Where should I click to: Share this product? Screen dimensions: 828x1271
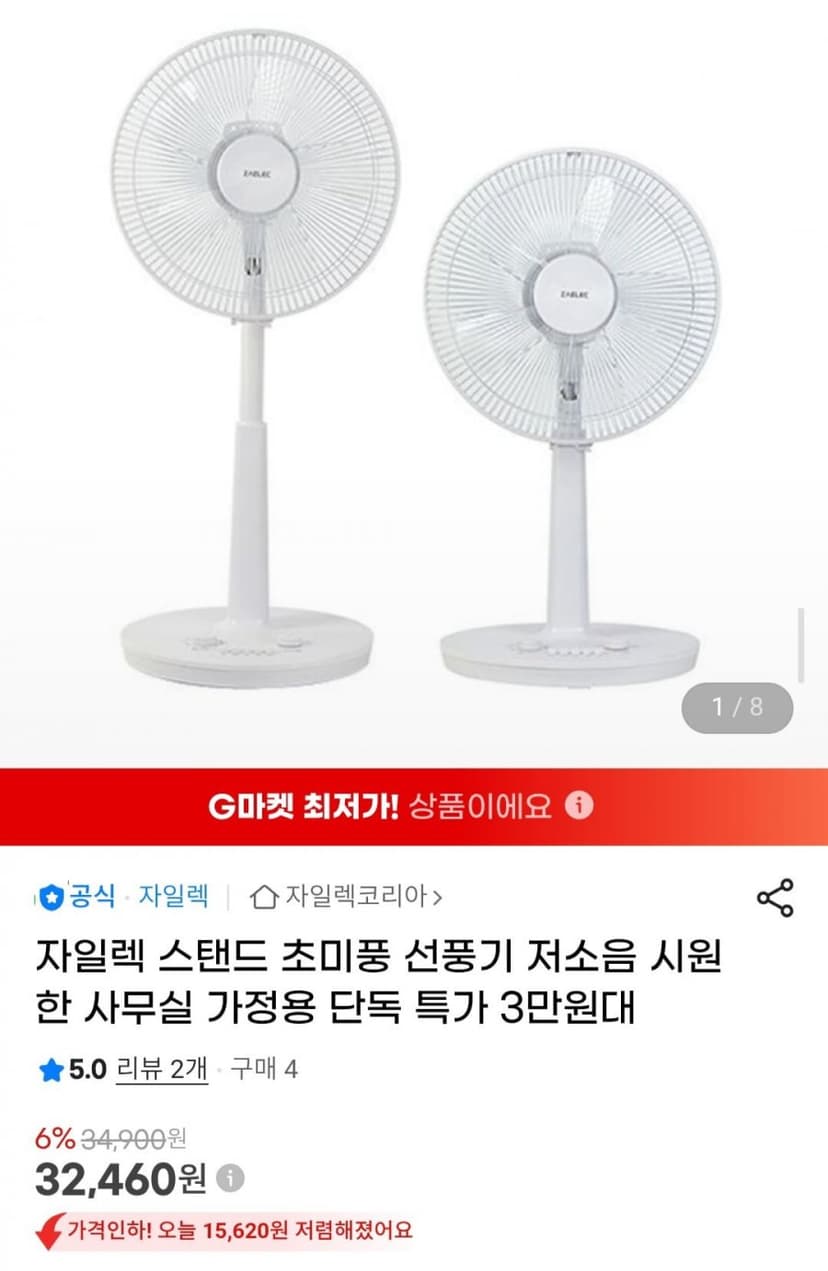[x=775, y=898]
